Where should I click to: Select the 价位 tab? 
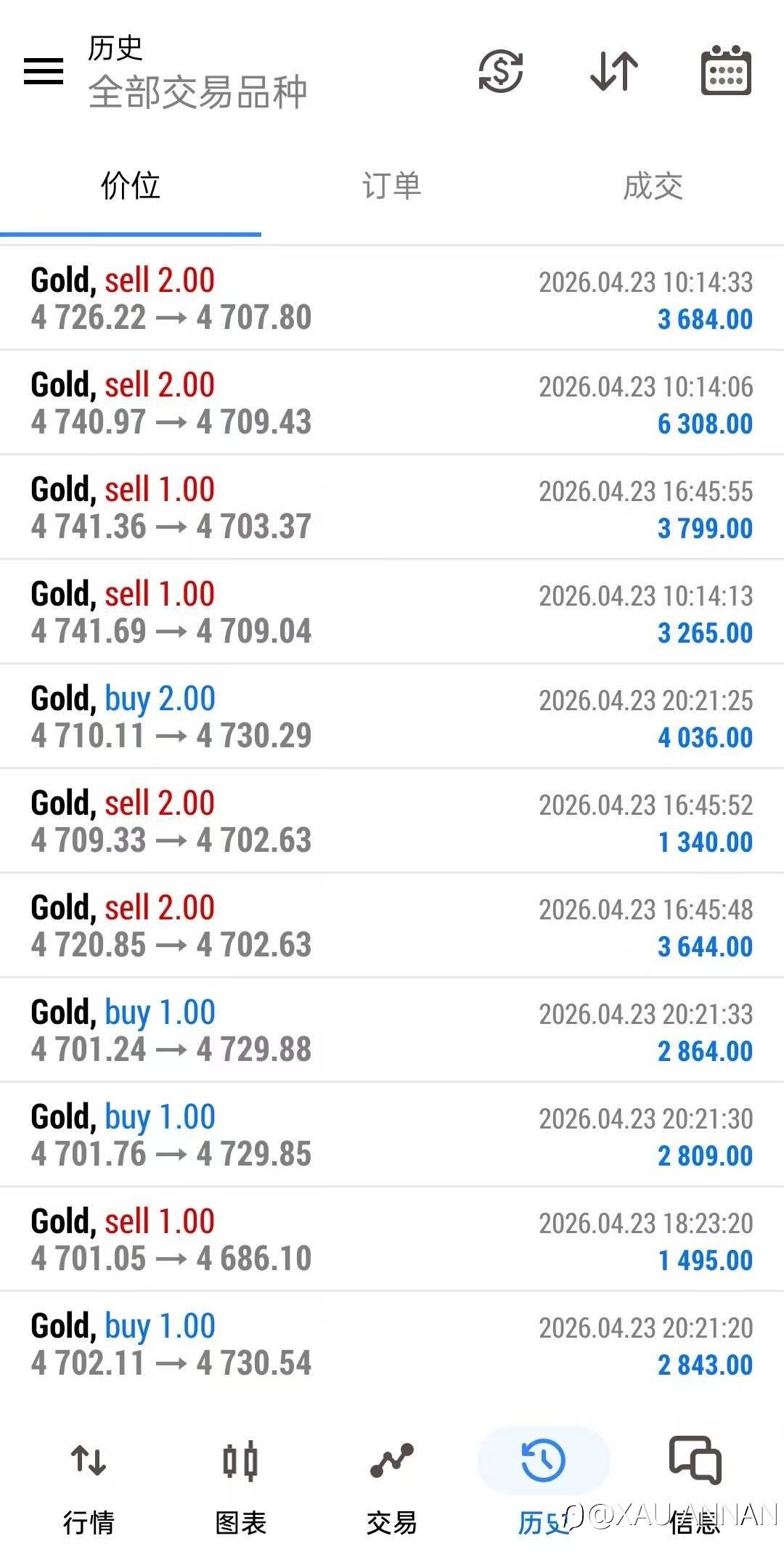131,186
